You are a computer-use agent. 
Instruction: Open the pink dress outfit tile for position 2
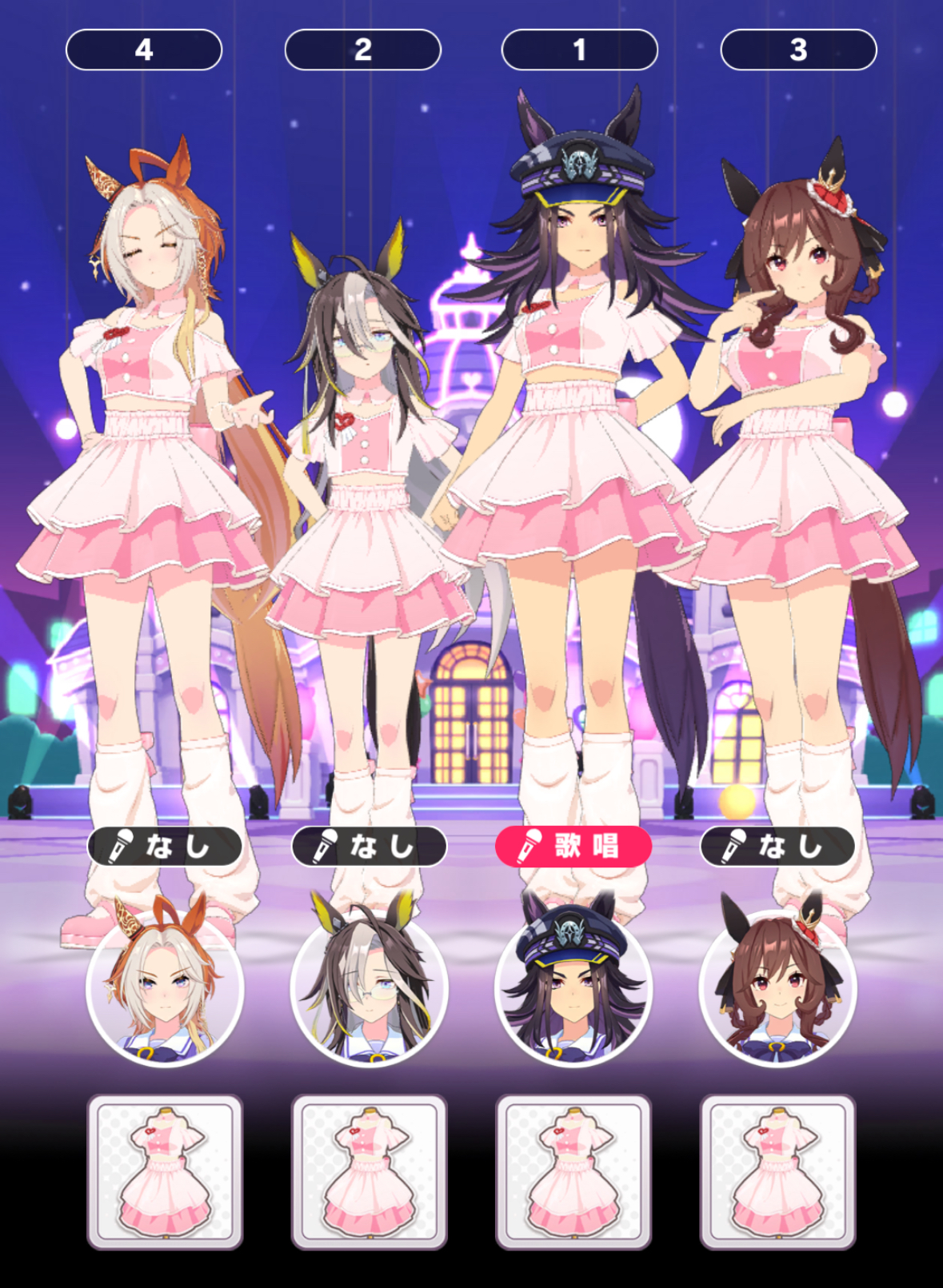369,1171
